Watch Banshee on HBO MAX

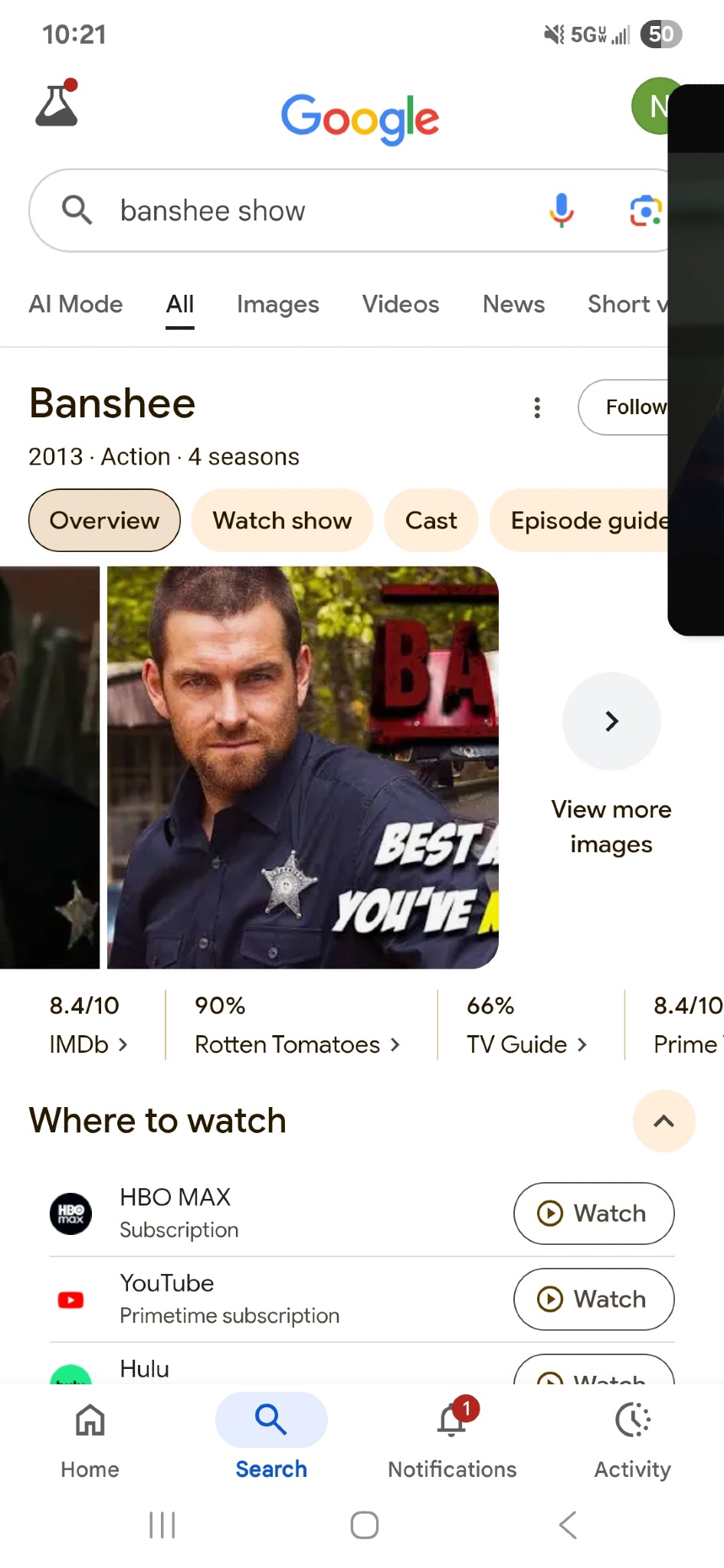point(594,1214)
